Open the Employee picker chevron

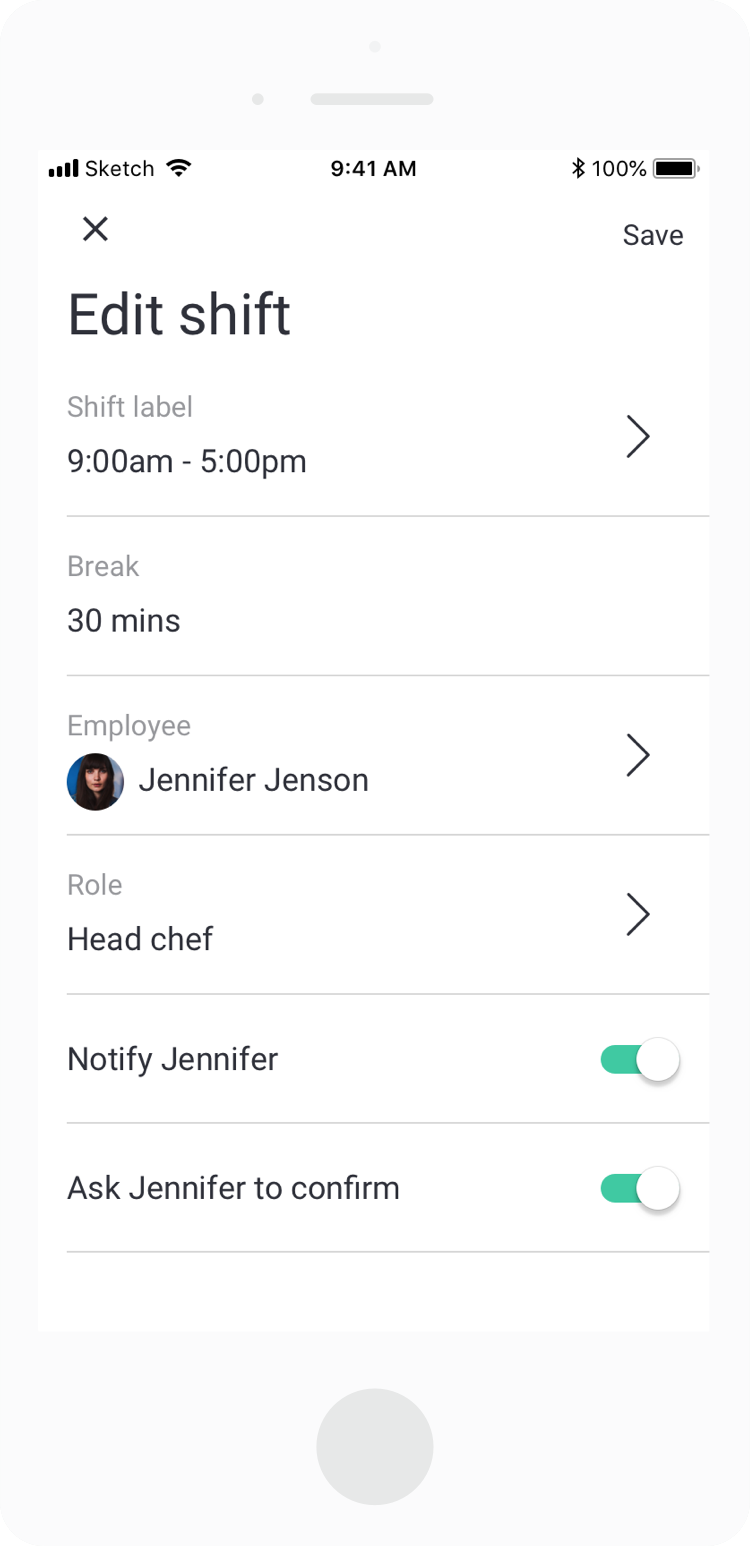coord(638,756)
